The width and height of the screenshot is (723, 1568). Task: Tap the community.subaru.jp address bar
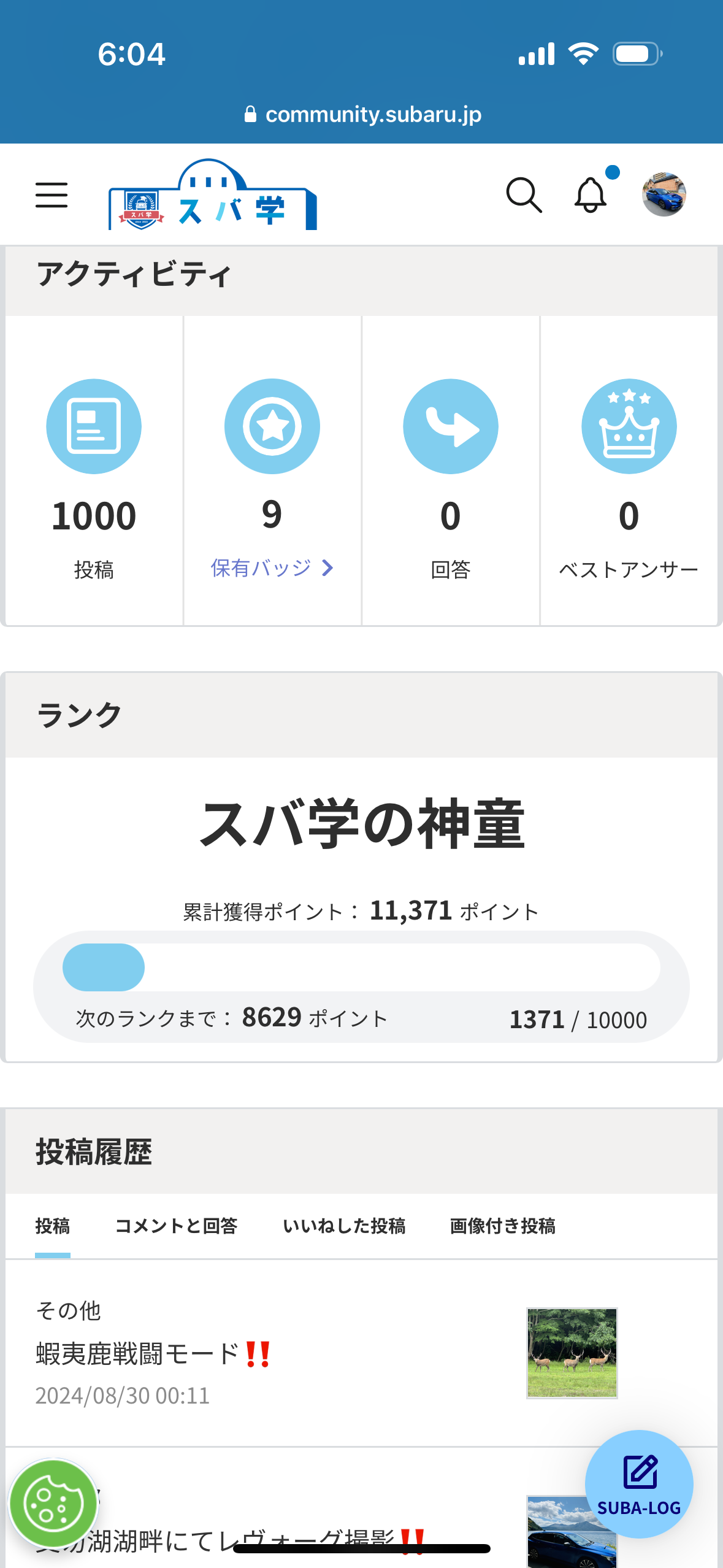(x=362, y=114)
